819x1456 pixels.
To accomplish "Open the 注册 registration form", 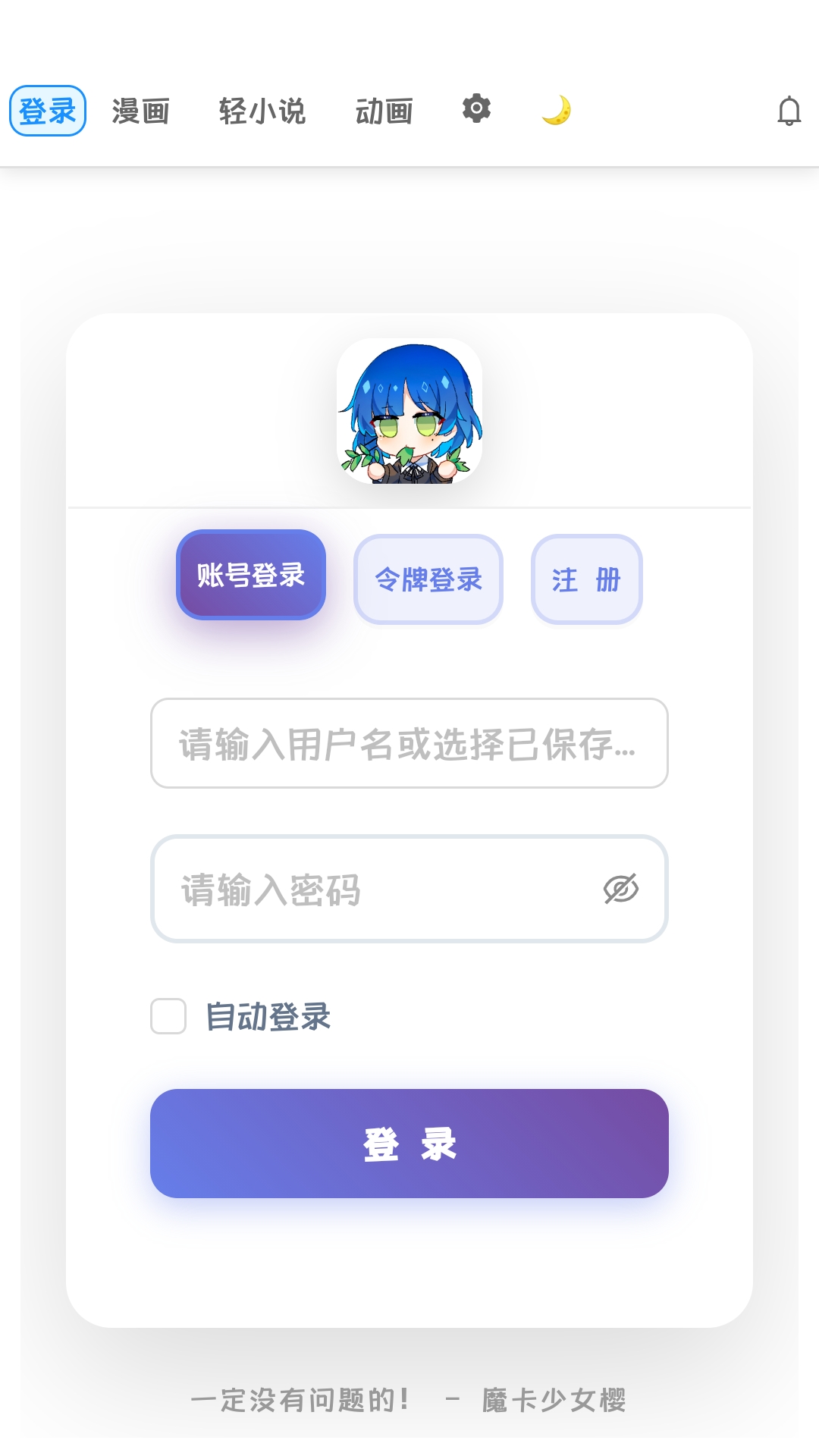I will point(586,580).
